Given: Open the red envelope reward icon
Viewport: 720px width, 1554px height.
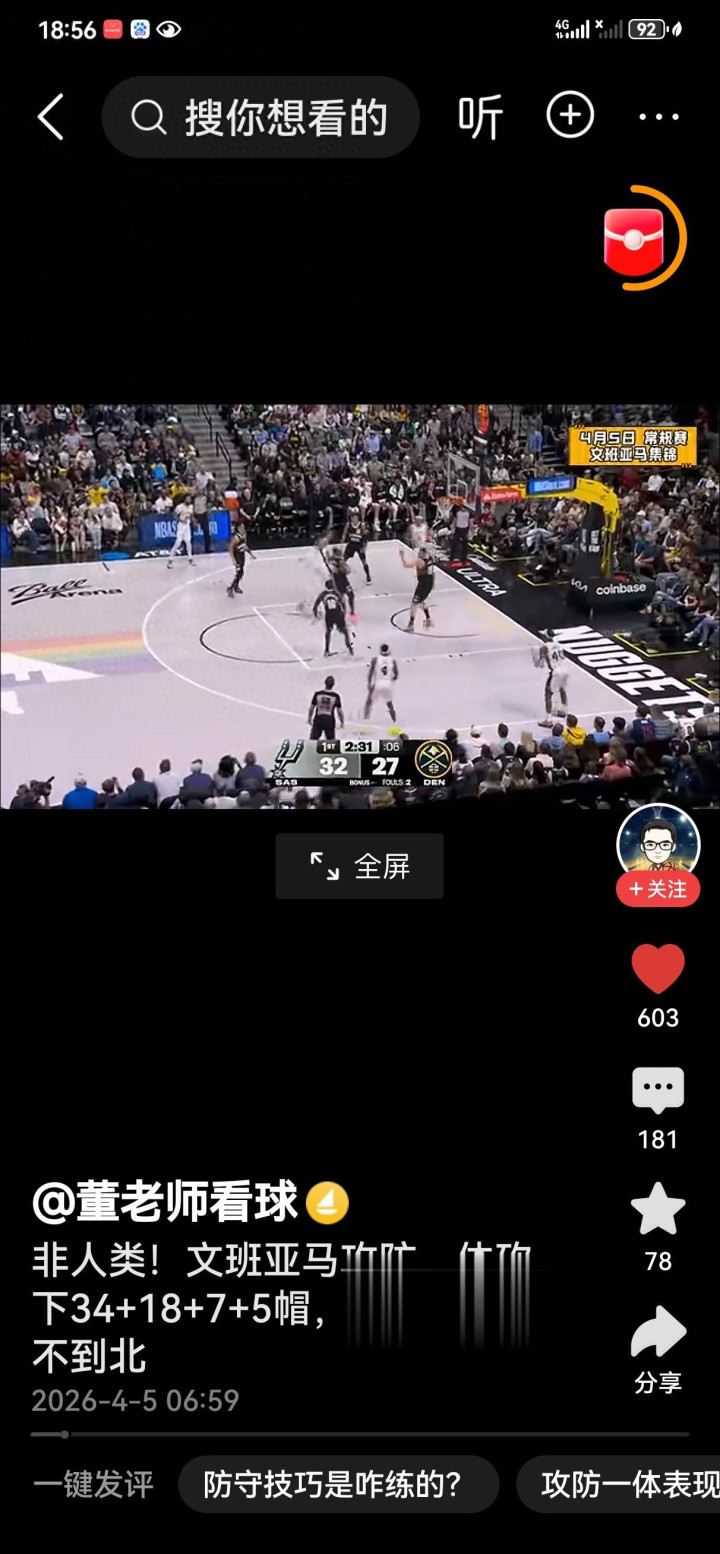Looking at the screenshot, I should point(636,239).
